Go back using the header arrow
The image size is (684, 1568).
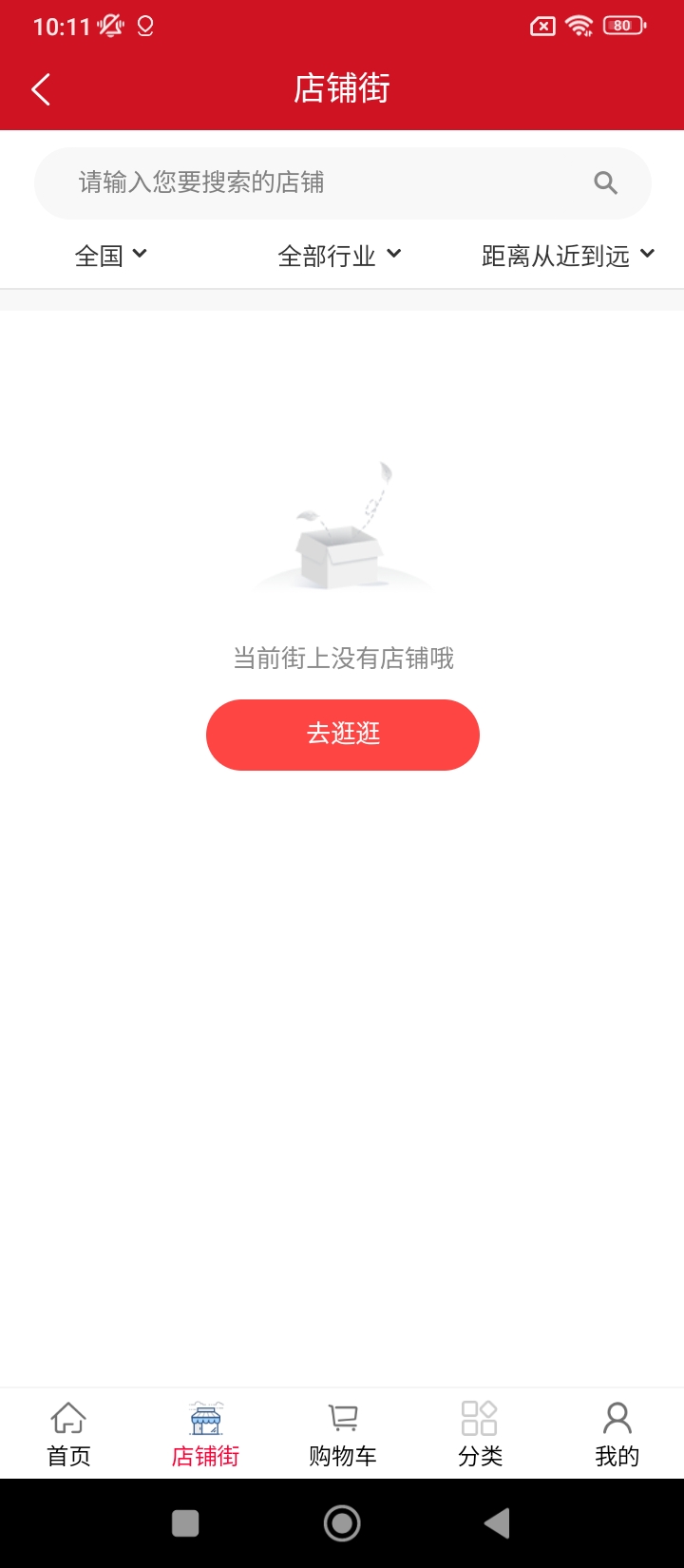point(41,89)
